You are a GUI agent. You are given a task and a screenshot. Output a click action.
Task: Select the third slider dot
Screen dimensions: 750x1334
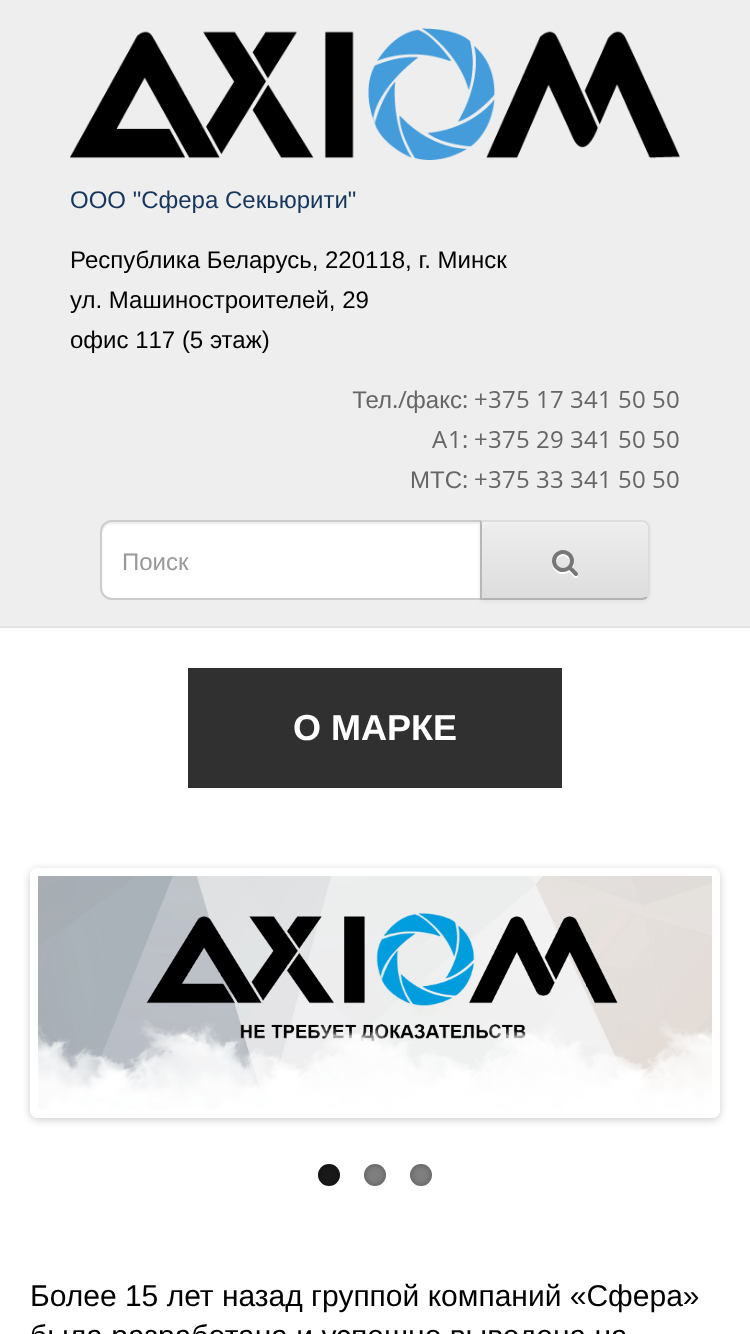coord(421,1175)
